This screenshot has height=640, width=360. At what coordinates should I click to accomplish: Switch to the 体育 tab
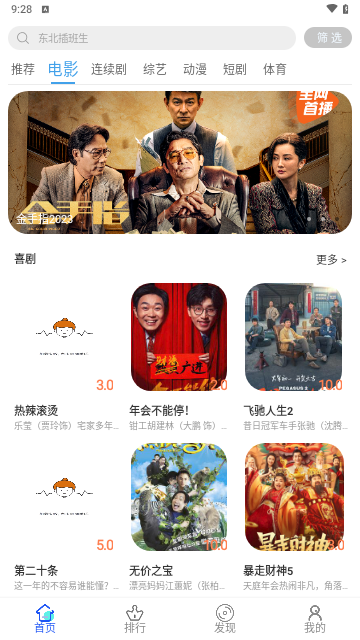[x=275, y=69]
